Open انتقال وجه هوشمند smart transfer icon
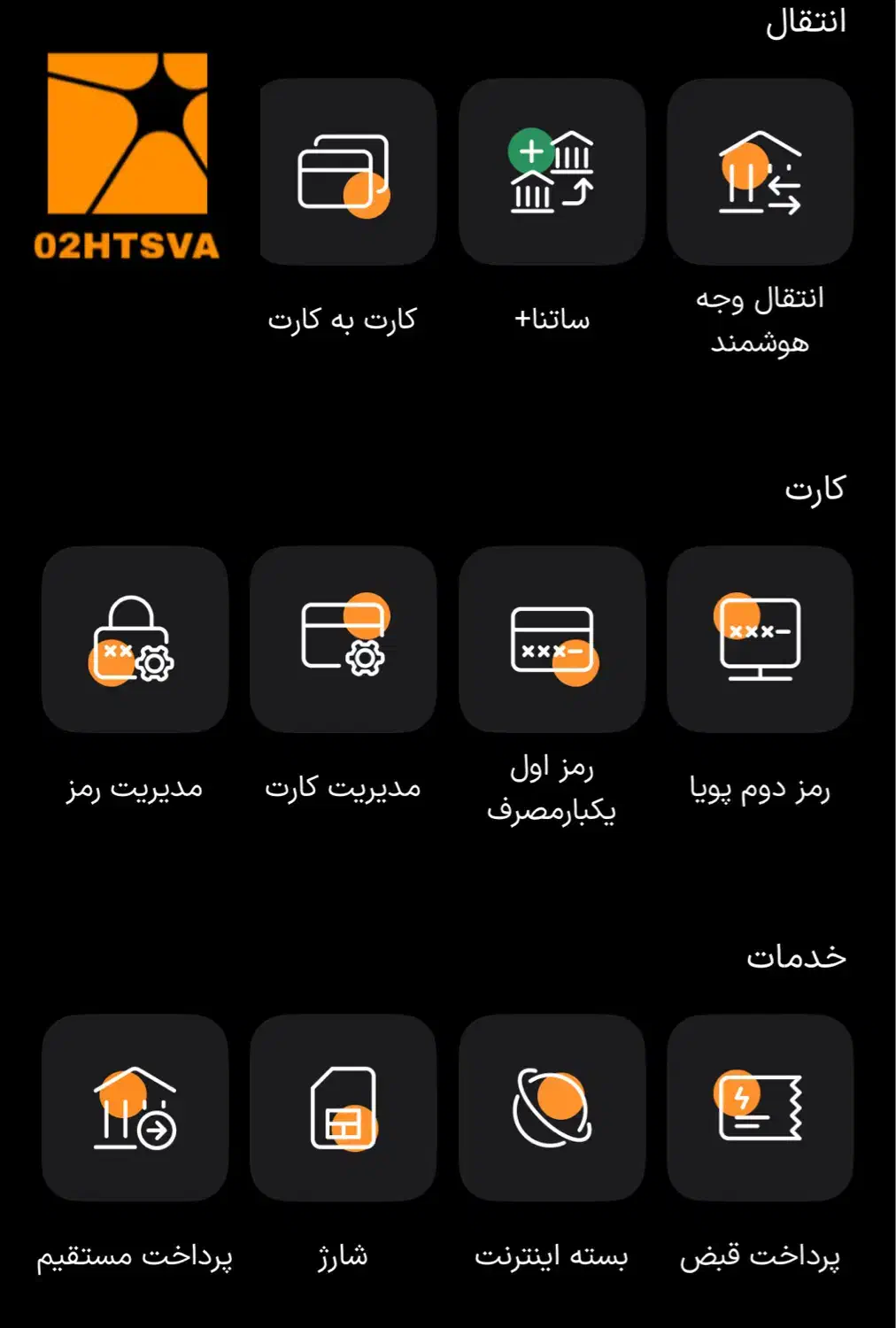 [760, 173]
